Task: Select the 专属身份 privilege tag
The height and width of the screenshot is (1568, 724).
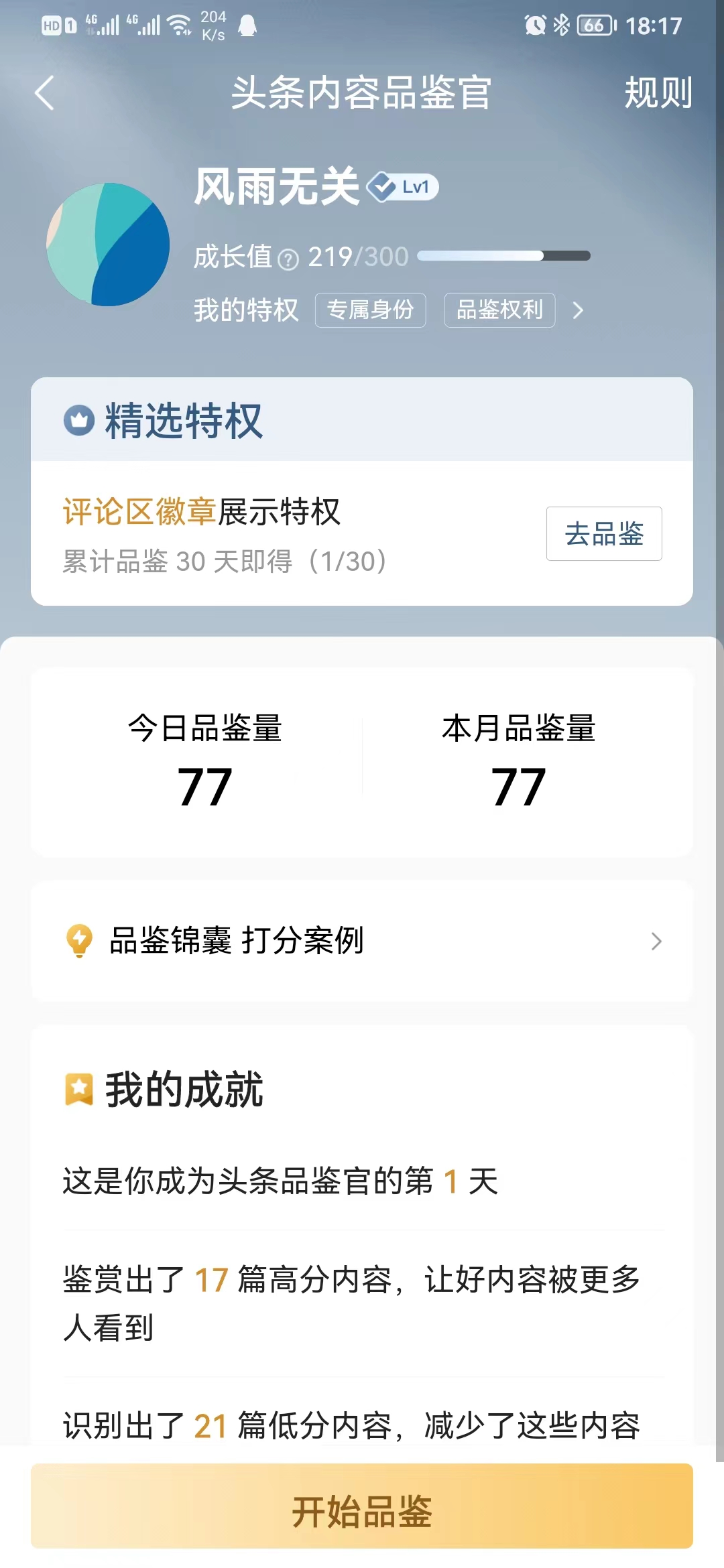Action: 371,310
